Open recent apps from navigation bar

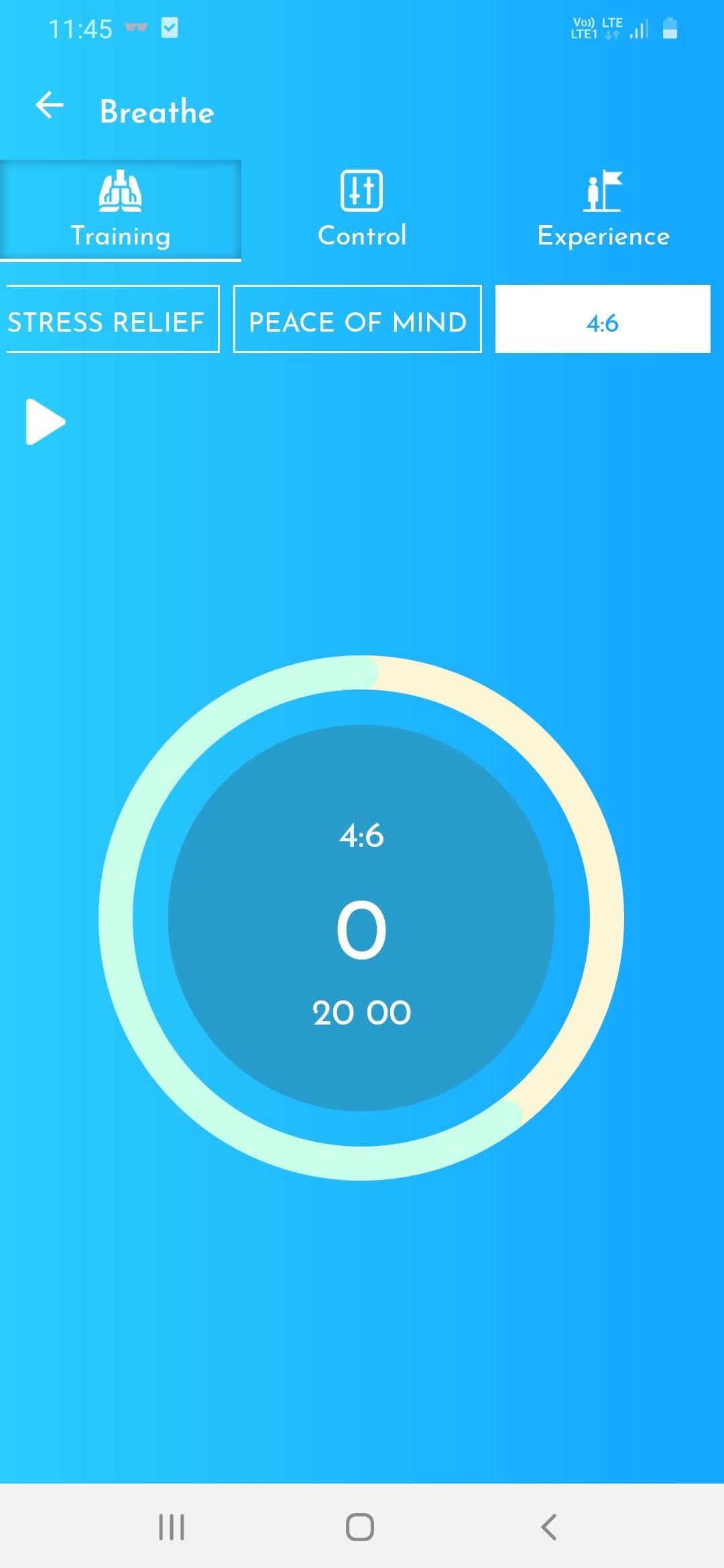tap(172, 1528)
